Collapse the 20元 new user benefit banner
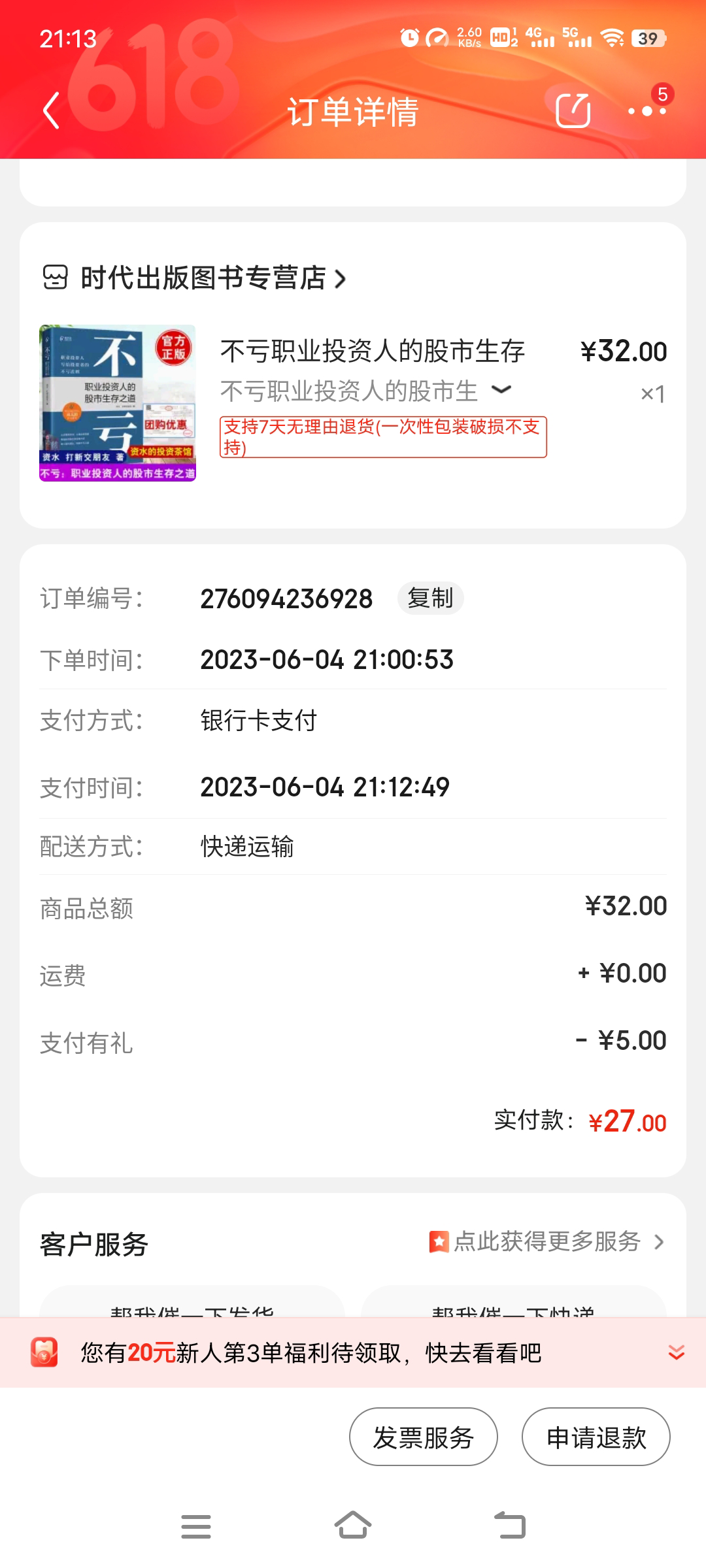Viewport: 706px width, 1568px height. [x=676, y=1352]
